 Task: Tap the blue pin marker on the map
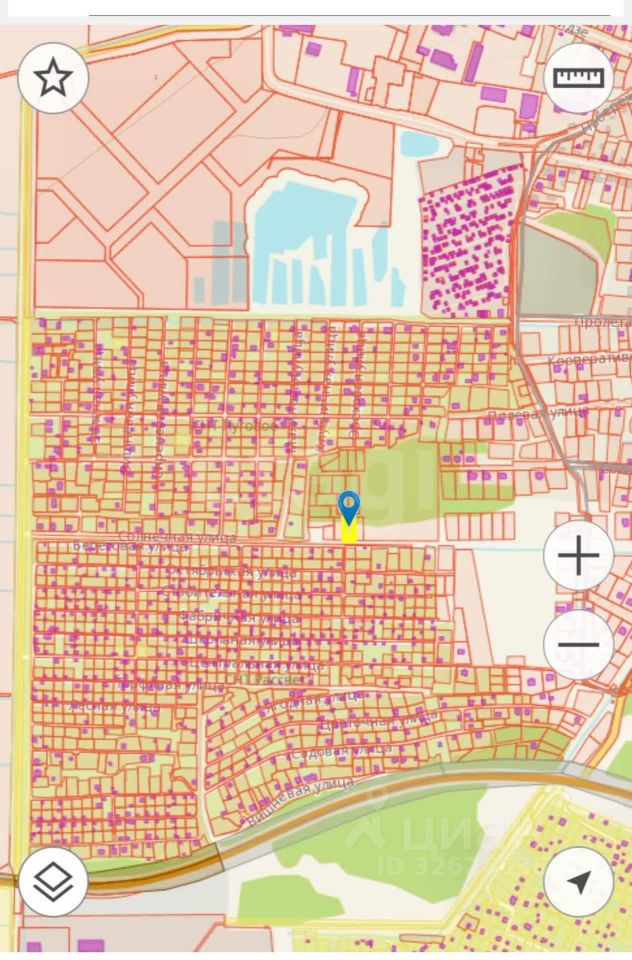point(349,507)
